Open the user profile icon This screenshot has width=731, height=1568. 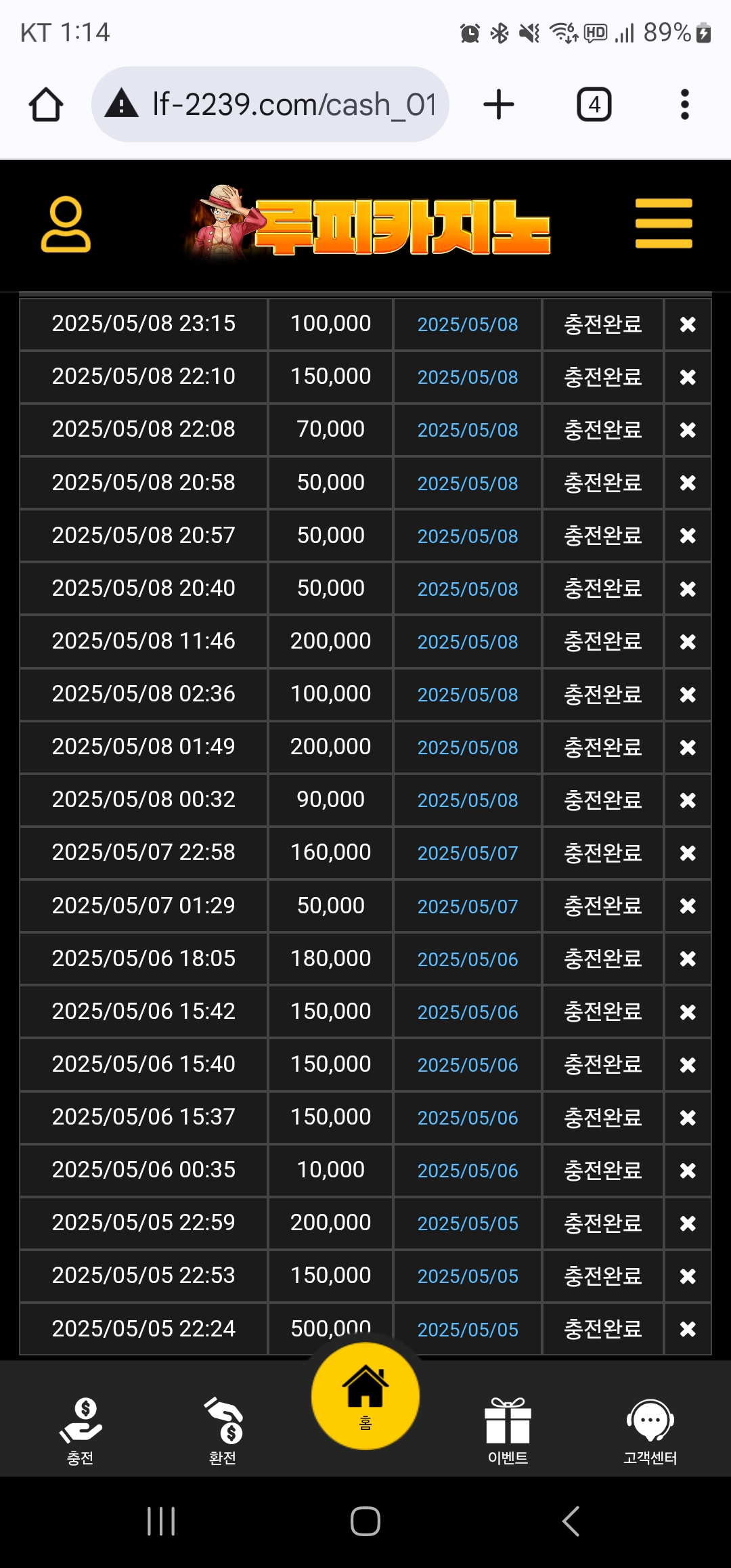click(66, 225)
